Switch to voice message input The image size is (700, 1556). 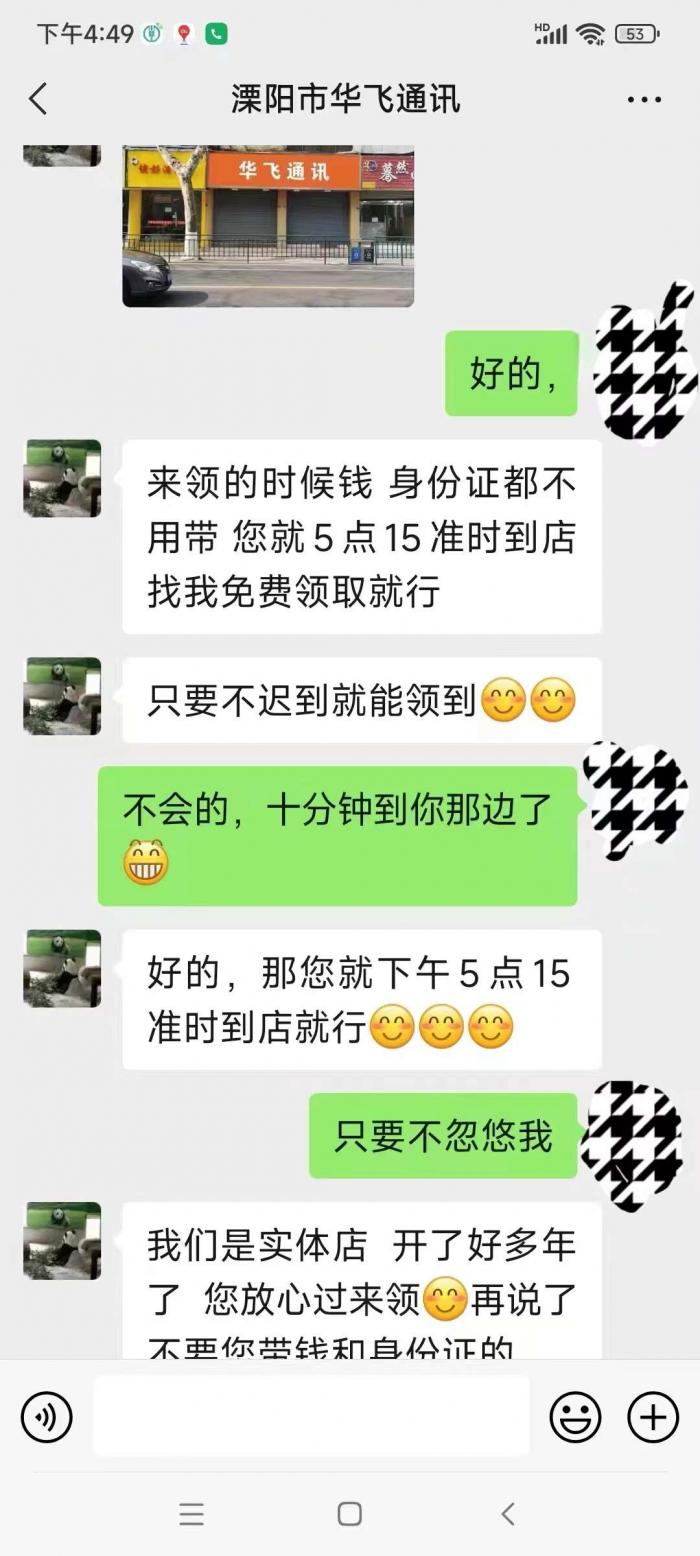(46, 1416)
